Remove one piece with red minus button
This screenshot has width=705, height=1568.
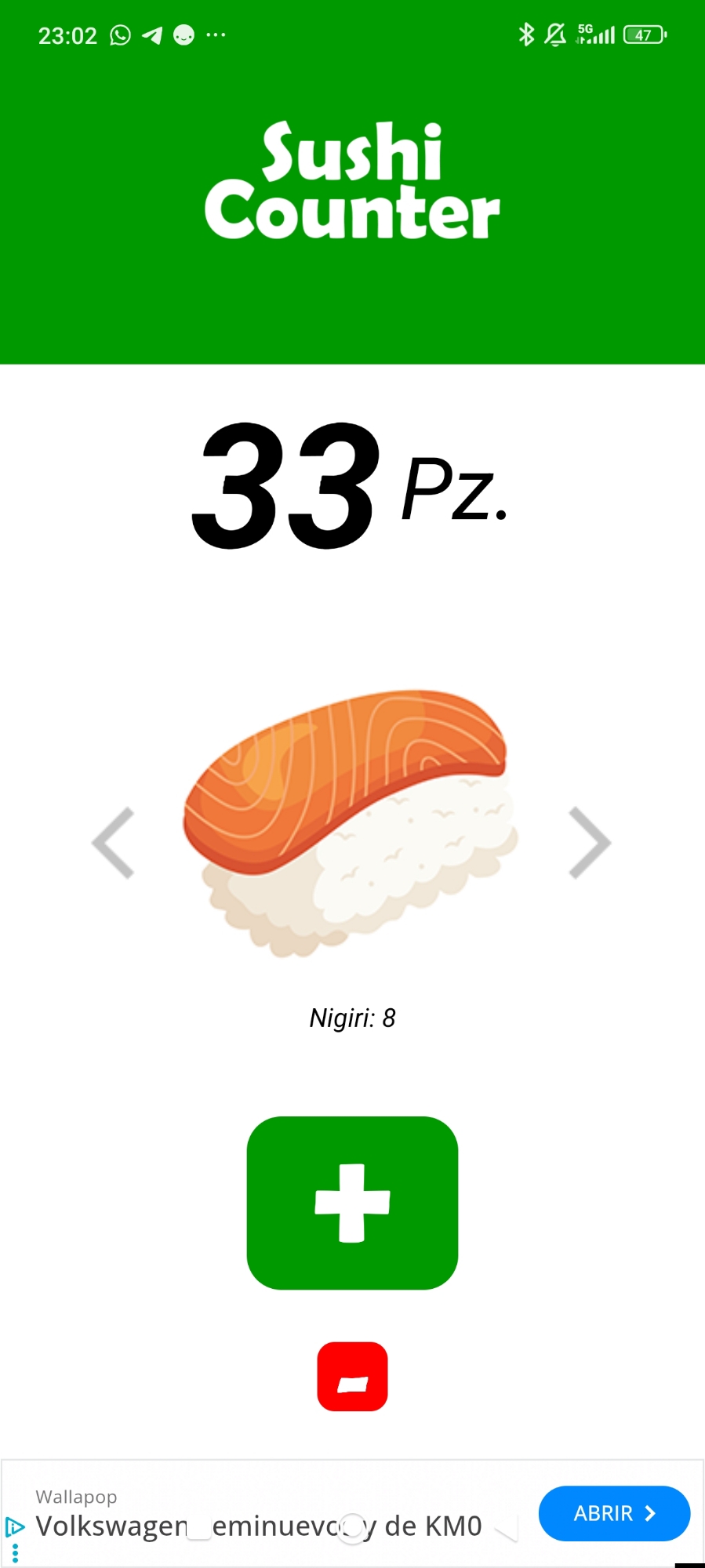click(352, 1376)
